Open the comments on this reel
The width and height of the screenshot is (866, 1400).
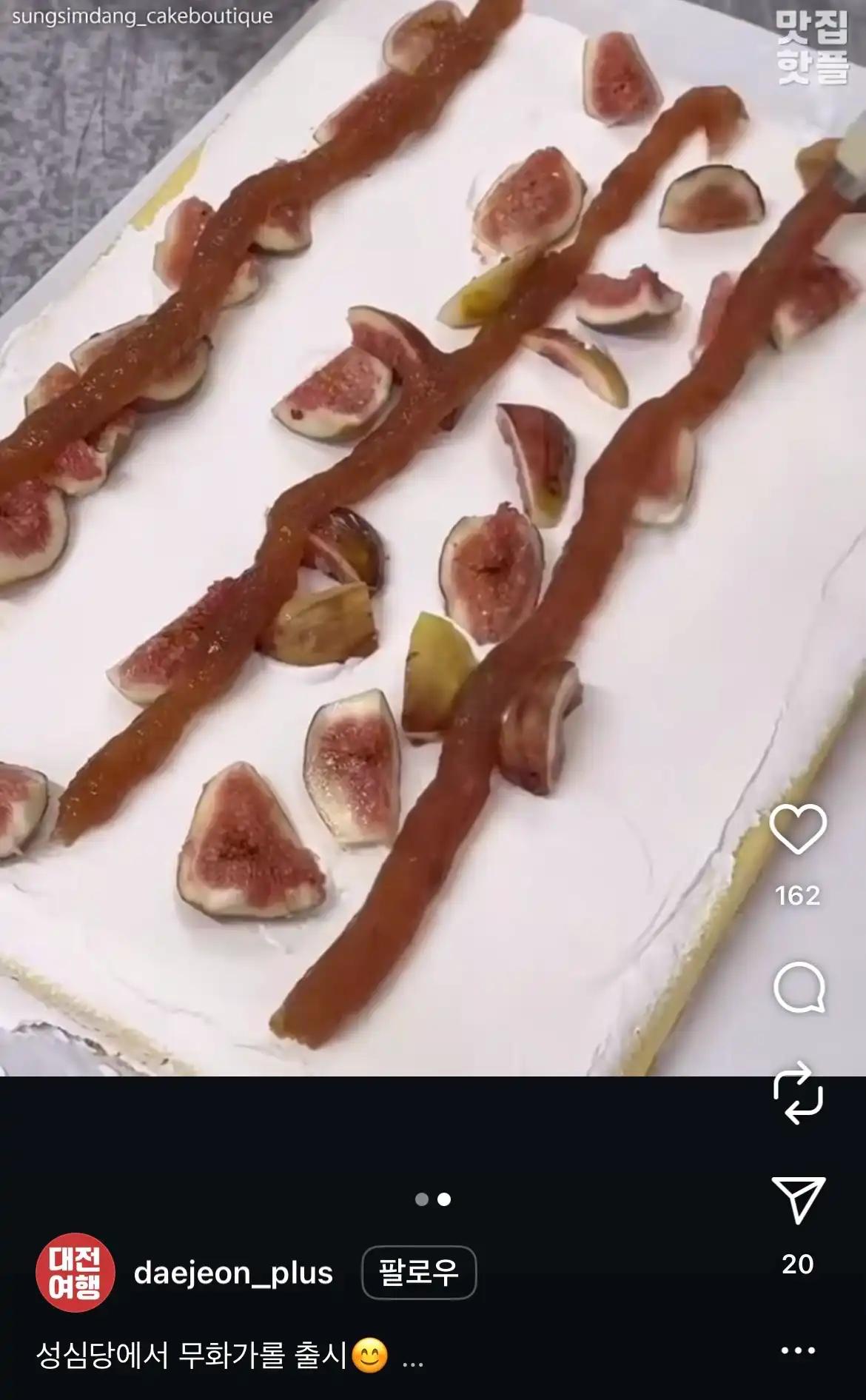[798, 987]
